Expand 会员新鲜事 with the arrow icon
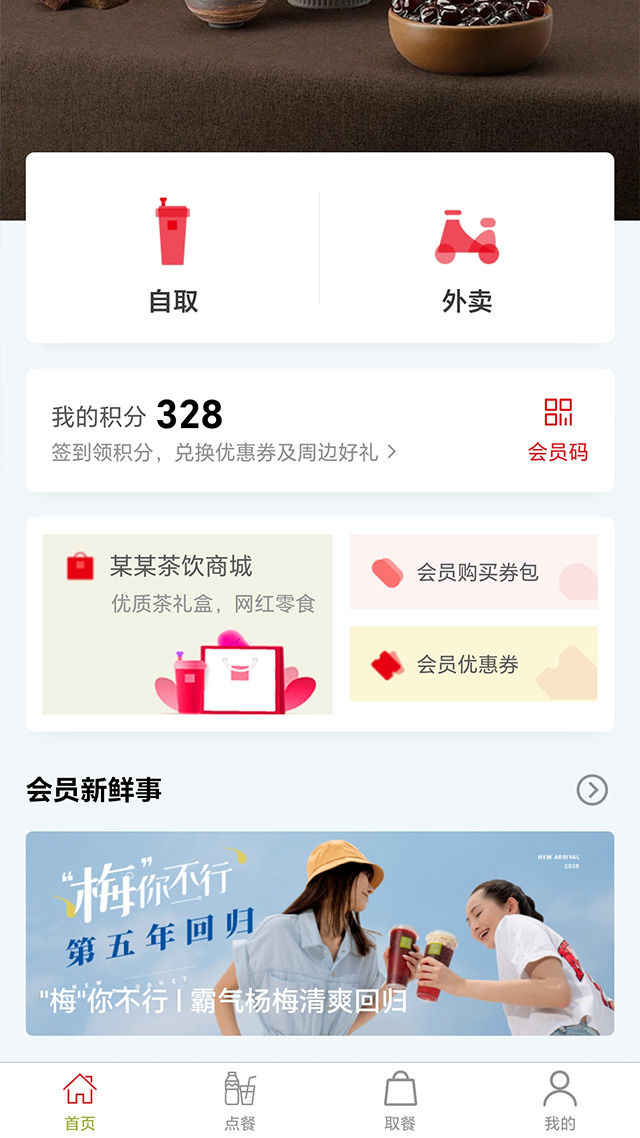The height and width of the screenshot is (1138, 640). click(592, 790)
